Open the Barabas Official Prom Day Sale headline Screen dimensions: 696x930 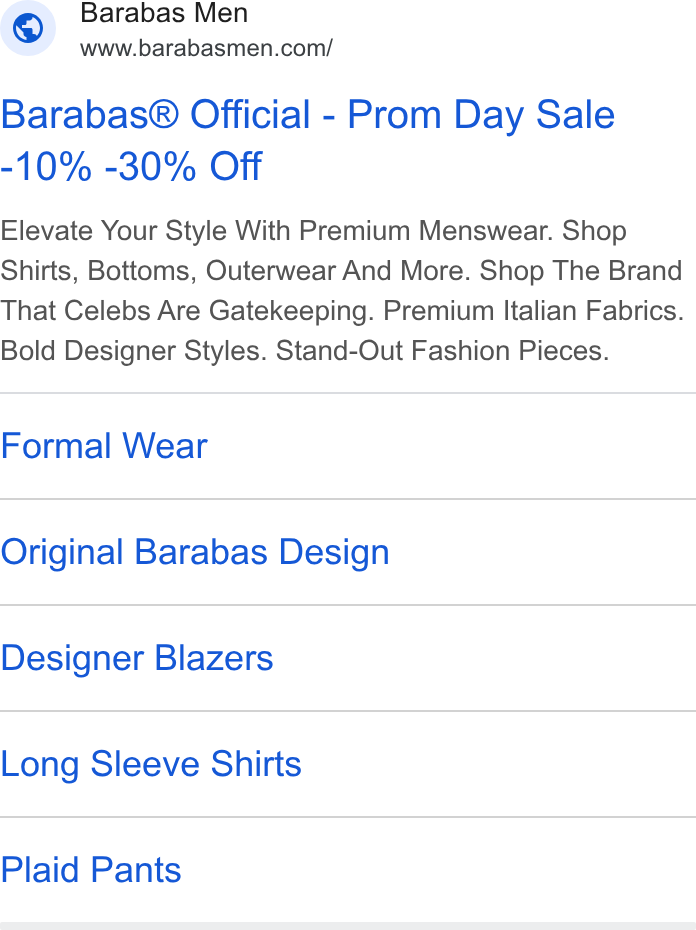pyautogui.click(x=307, y=140)
